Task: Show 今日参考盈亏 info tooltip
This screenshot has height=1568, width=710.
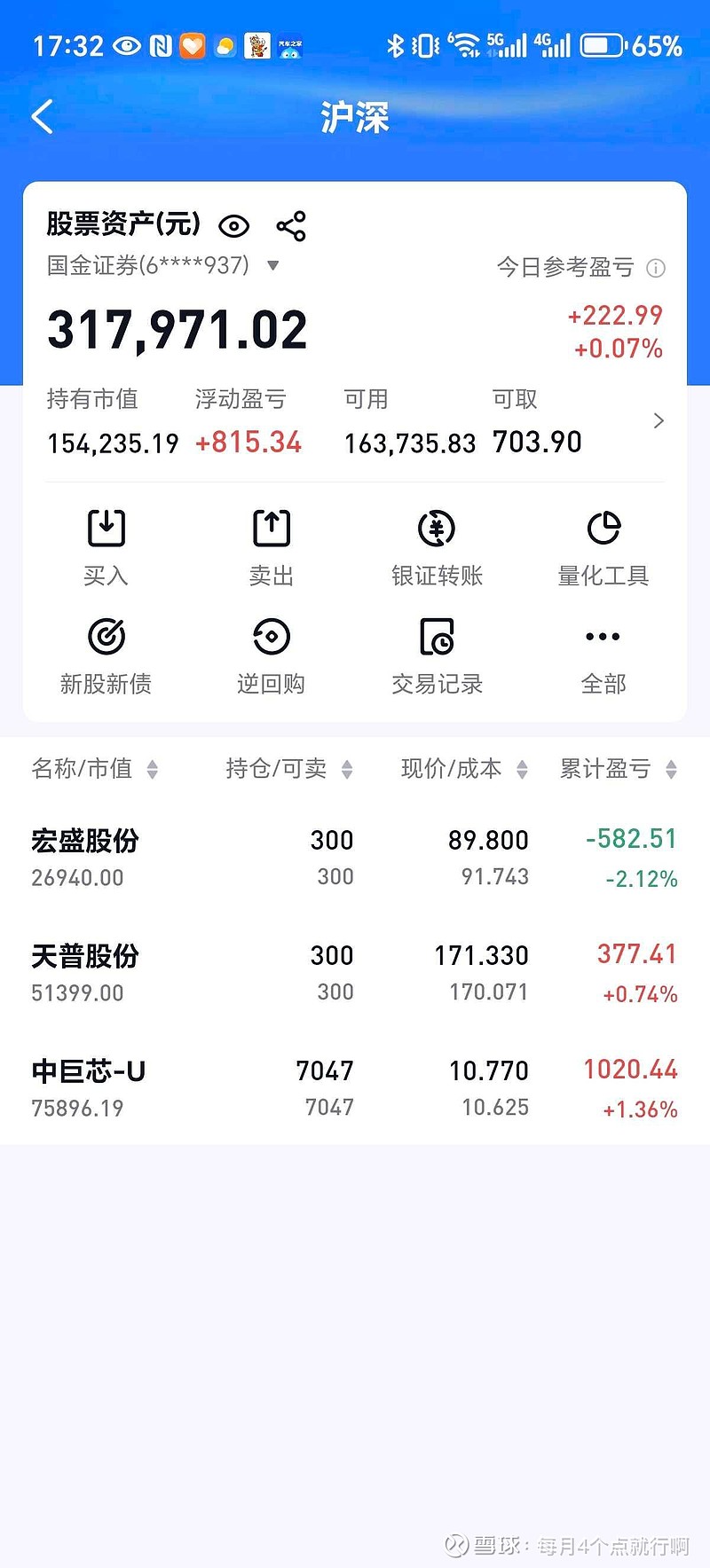Action: pyautogui.click(x=655, y=268)
